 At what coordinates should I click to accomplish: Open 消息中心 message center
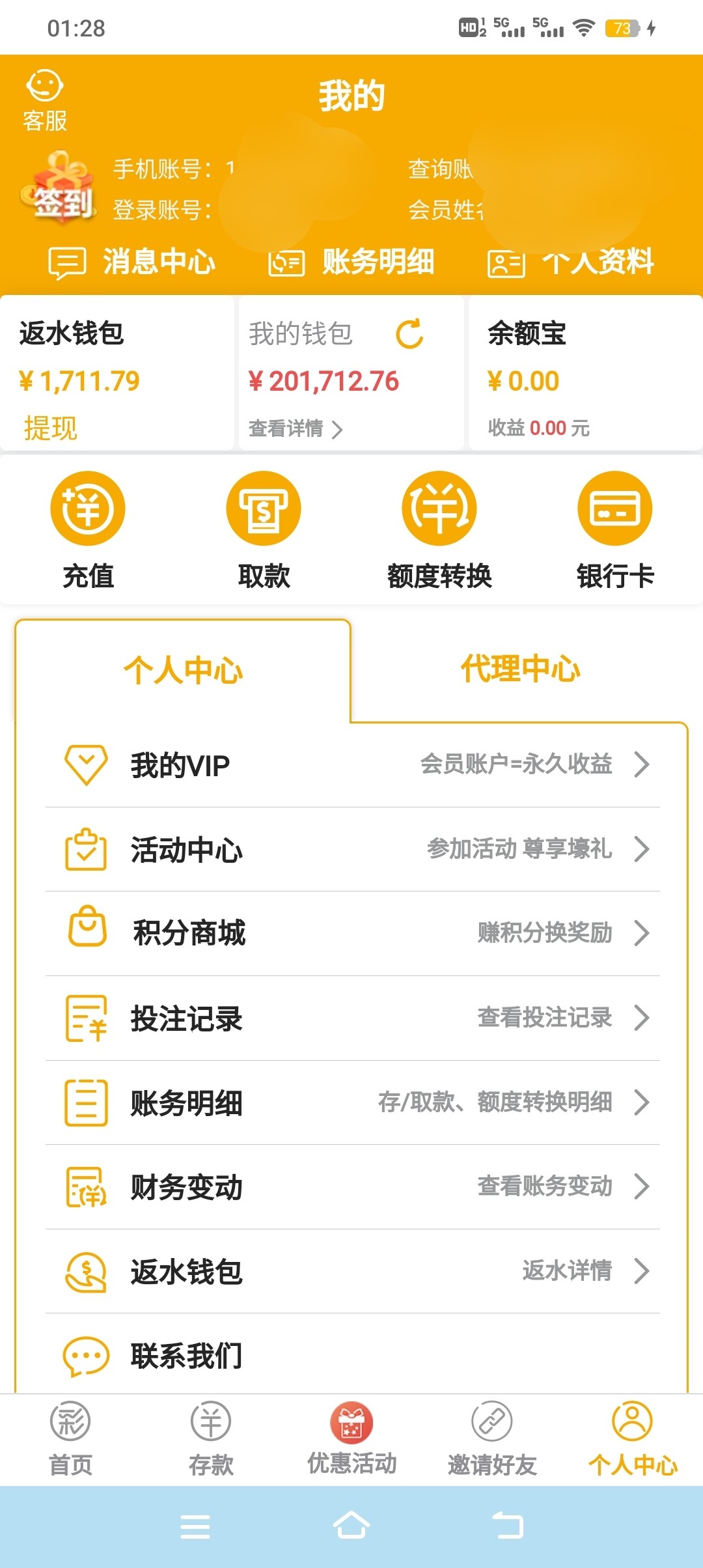[x=132, y=262]
